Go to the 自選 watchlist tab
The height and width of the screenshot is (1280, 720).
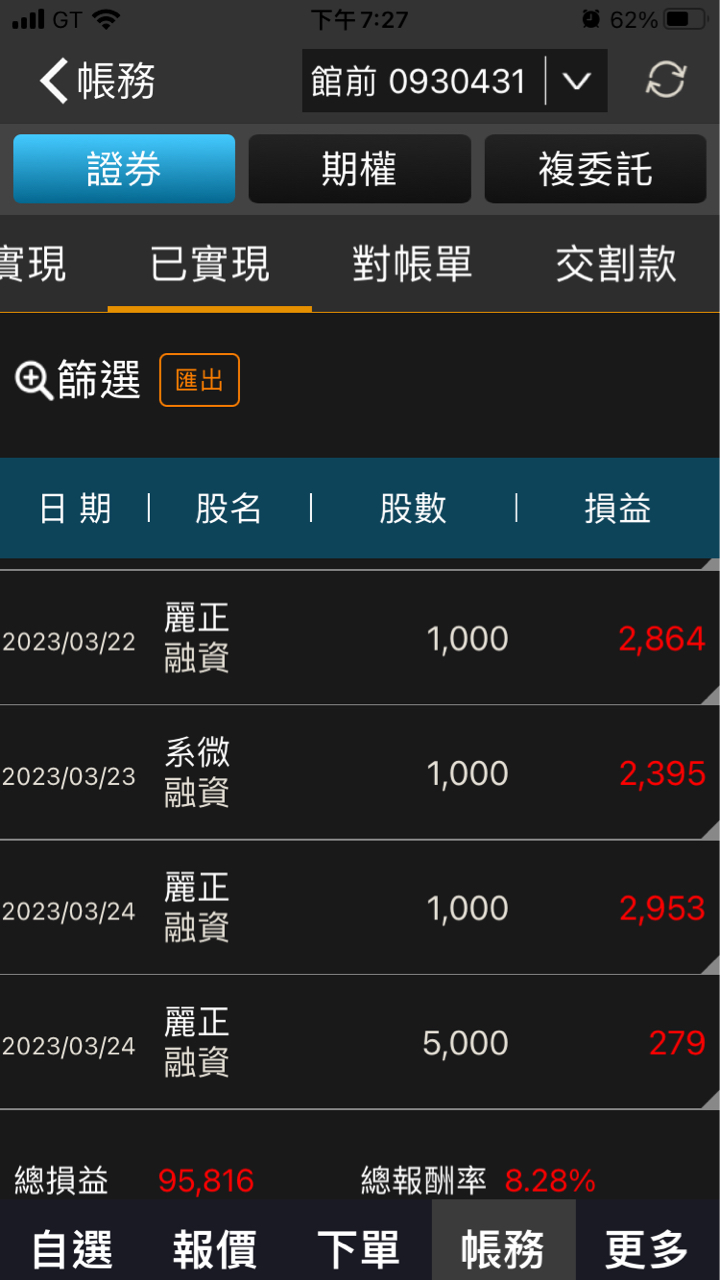point(72,1248)
